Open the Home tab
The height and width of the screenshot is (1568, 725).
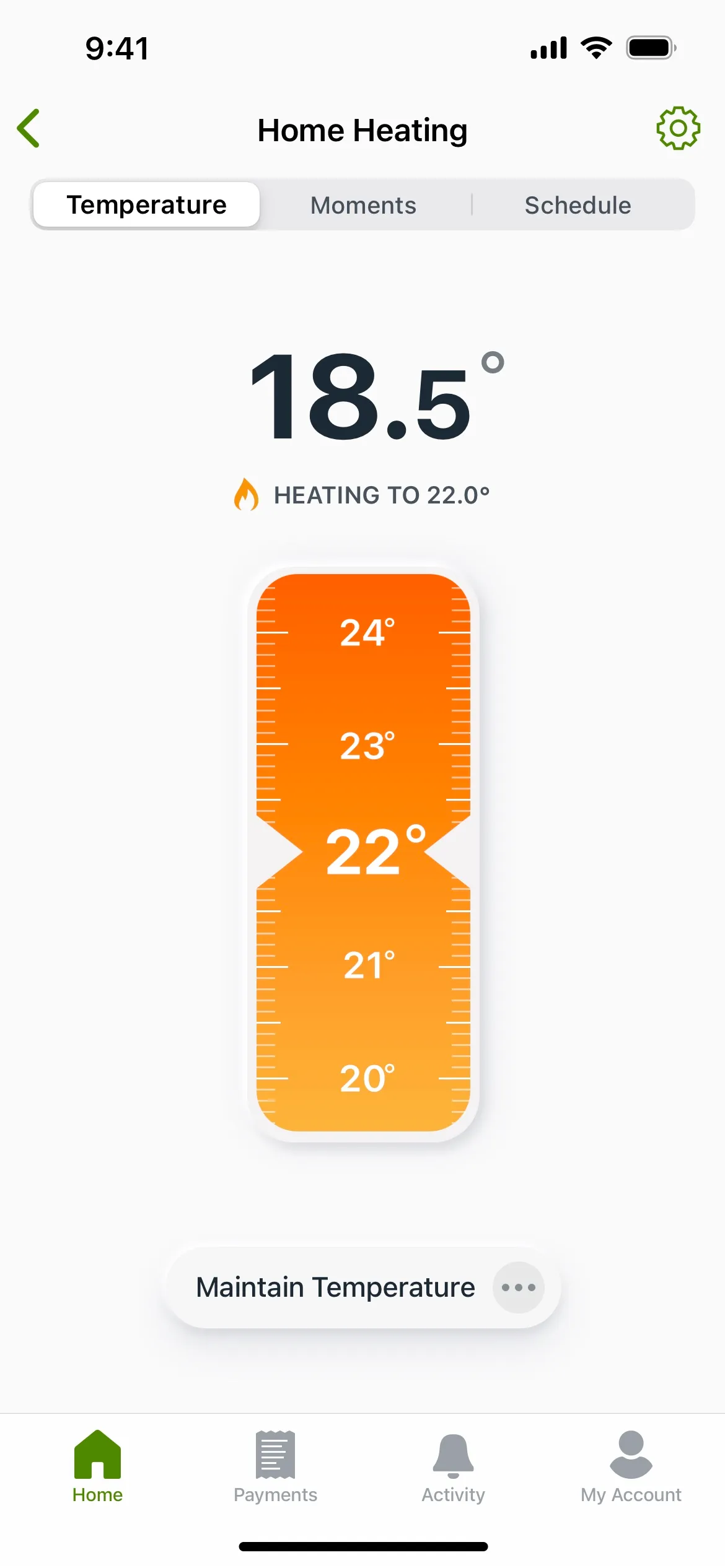click(97, 1466)
